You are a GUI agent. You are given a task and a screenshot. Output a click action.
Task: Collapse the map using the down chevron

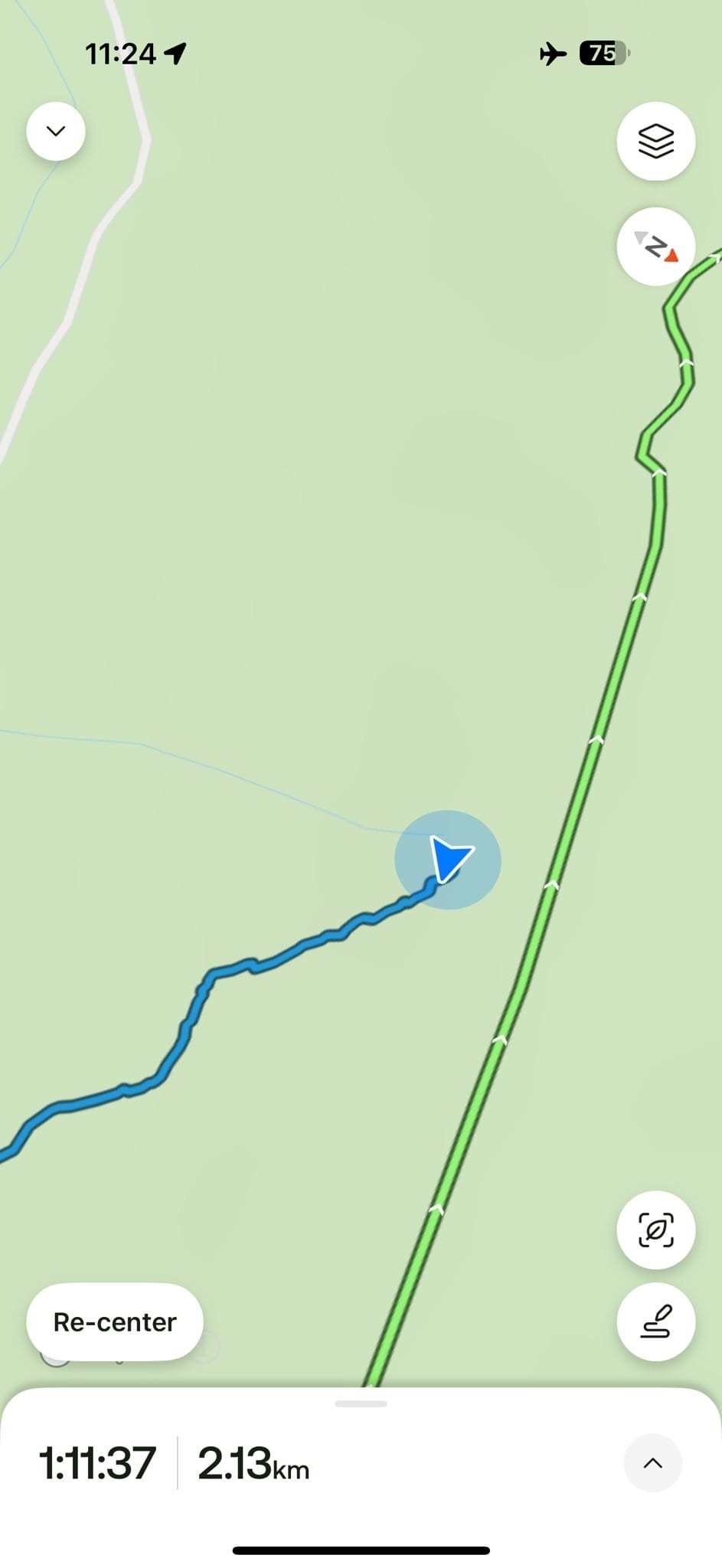(x=56, y=131)
